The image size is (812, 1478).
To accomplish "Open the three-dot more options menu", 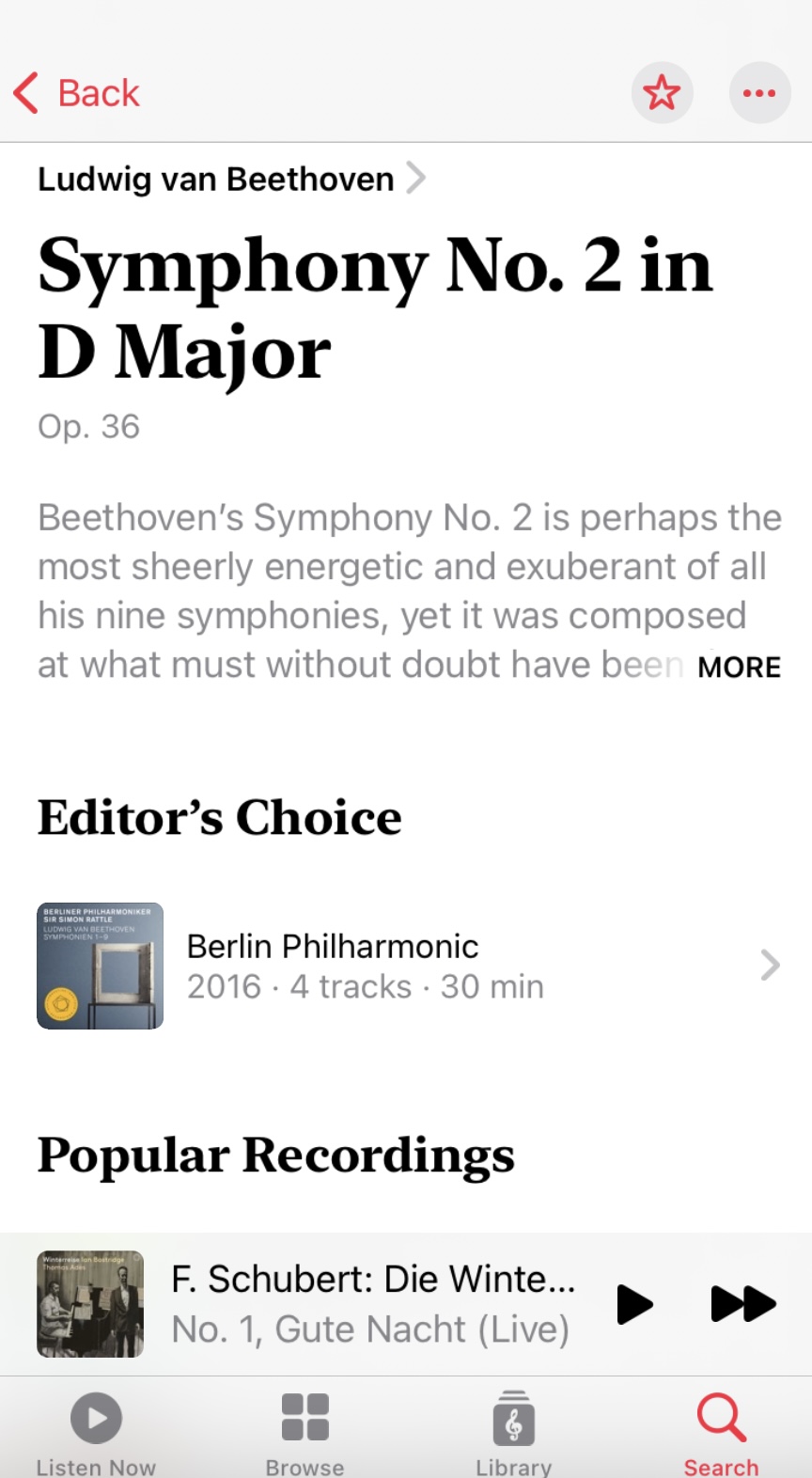I will click(x=759, y=93).
